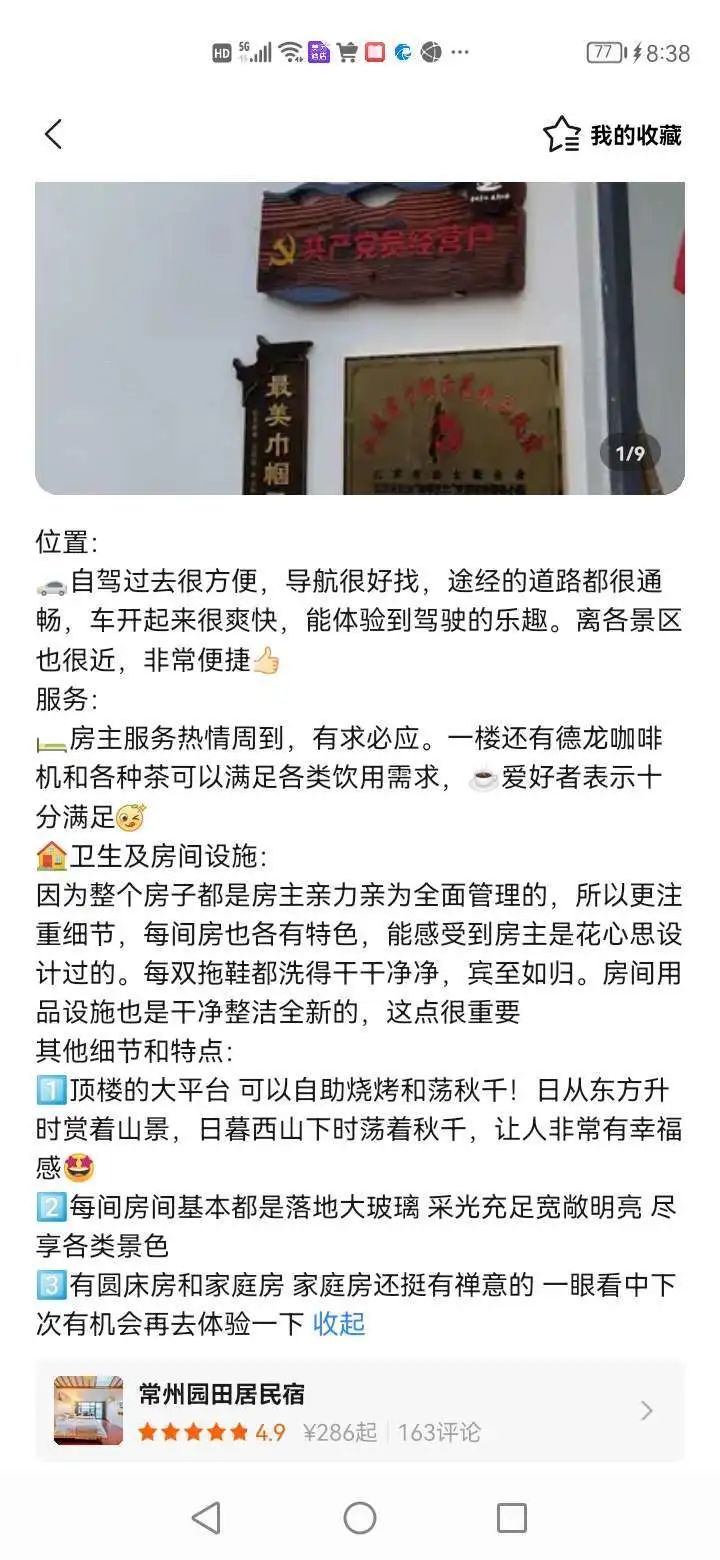Image resolution: width=720 pixels, height=1560 pixels.
Task: Go to the home screen
Action: tap(360, 1518)
